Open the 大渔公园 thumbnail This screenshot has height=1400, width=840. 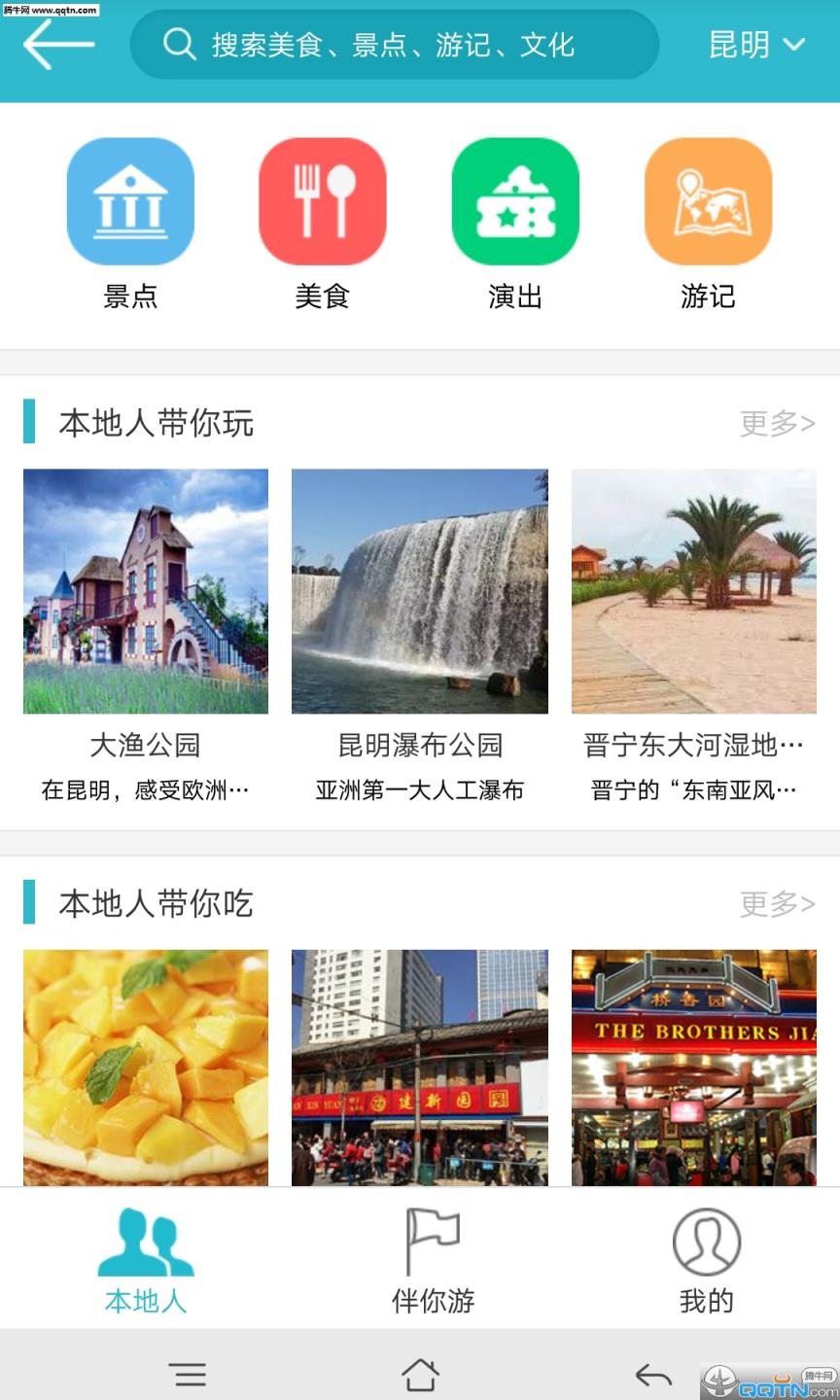(x=146, y=591)
